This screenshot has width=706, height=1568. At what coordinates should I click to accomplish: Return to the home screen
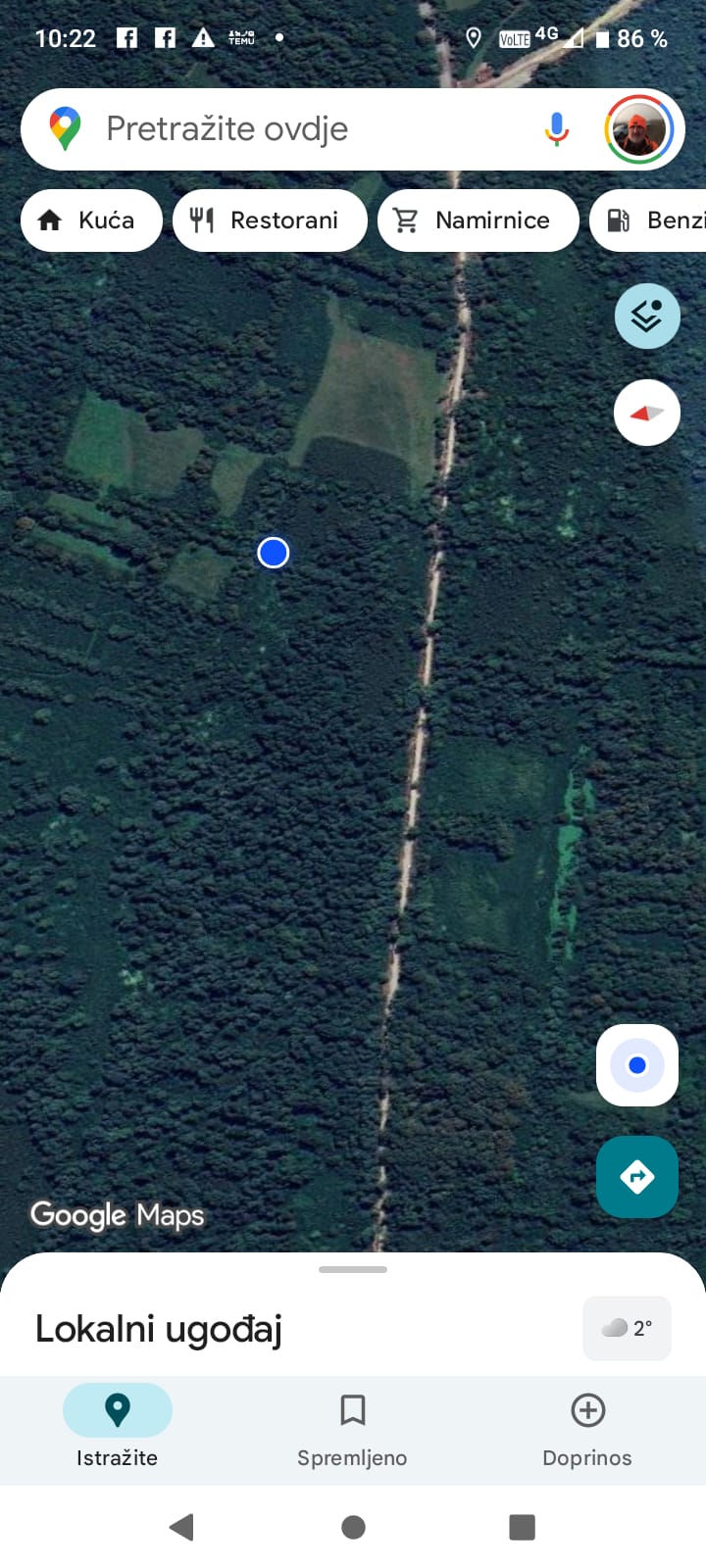click(353, 1527)
